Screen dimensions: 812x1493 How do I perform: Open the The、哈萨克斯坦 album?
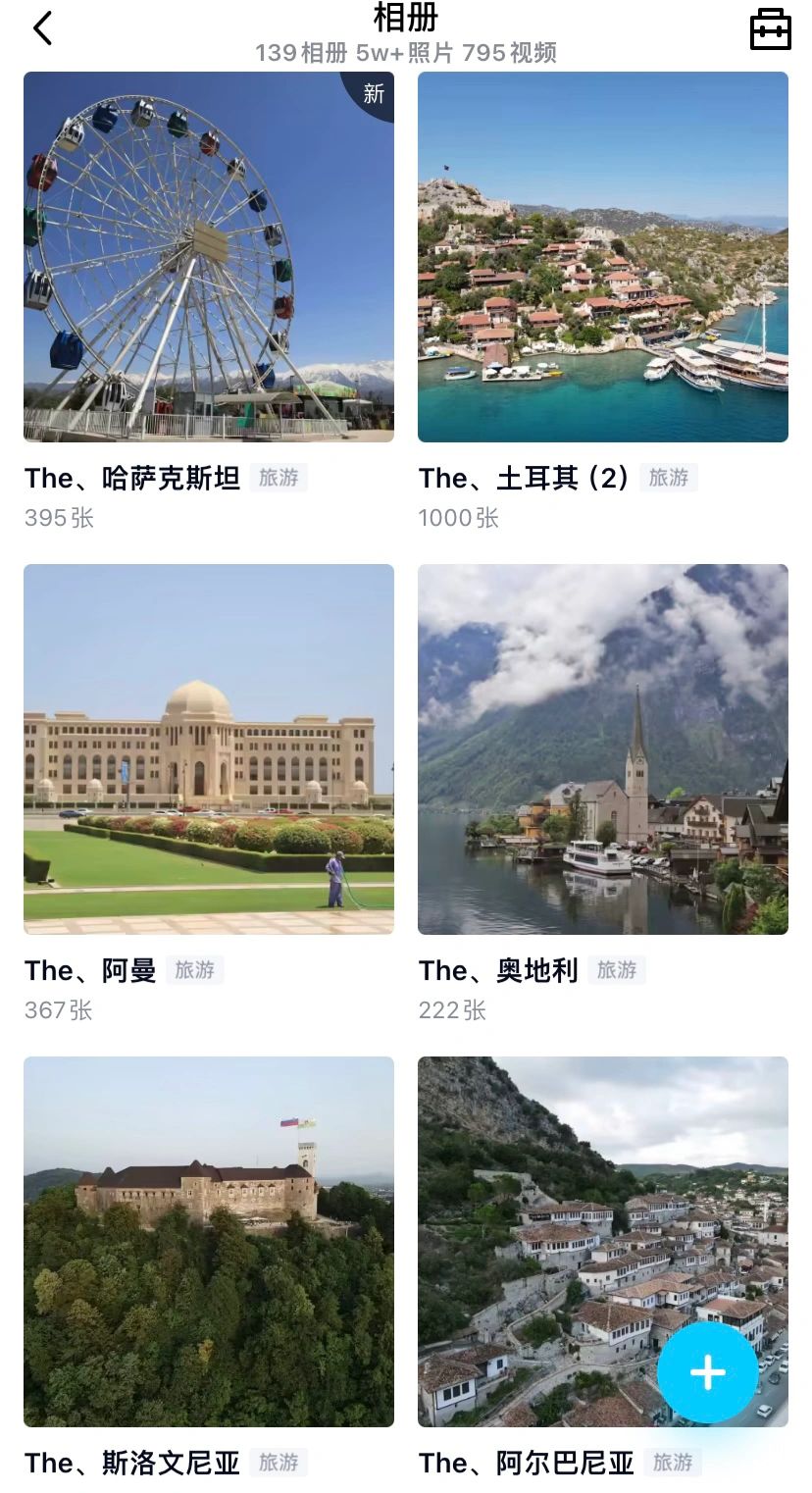tap(209, 257)
